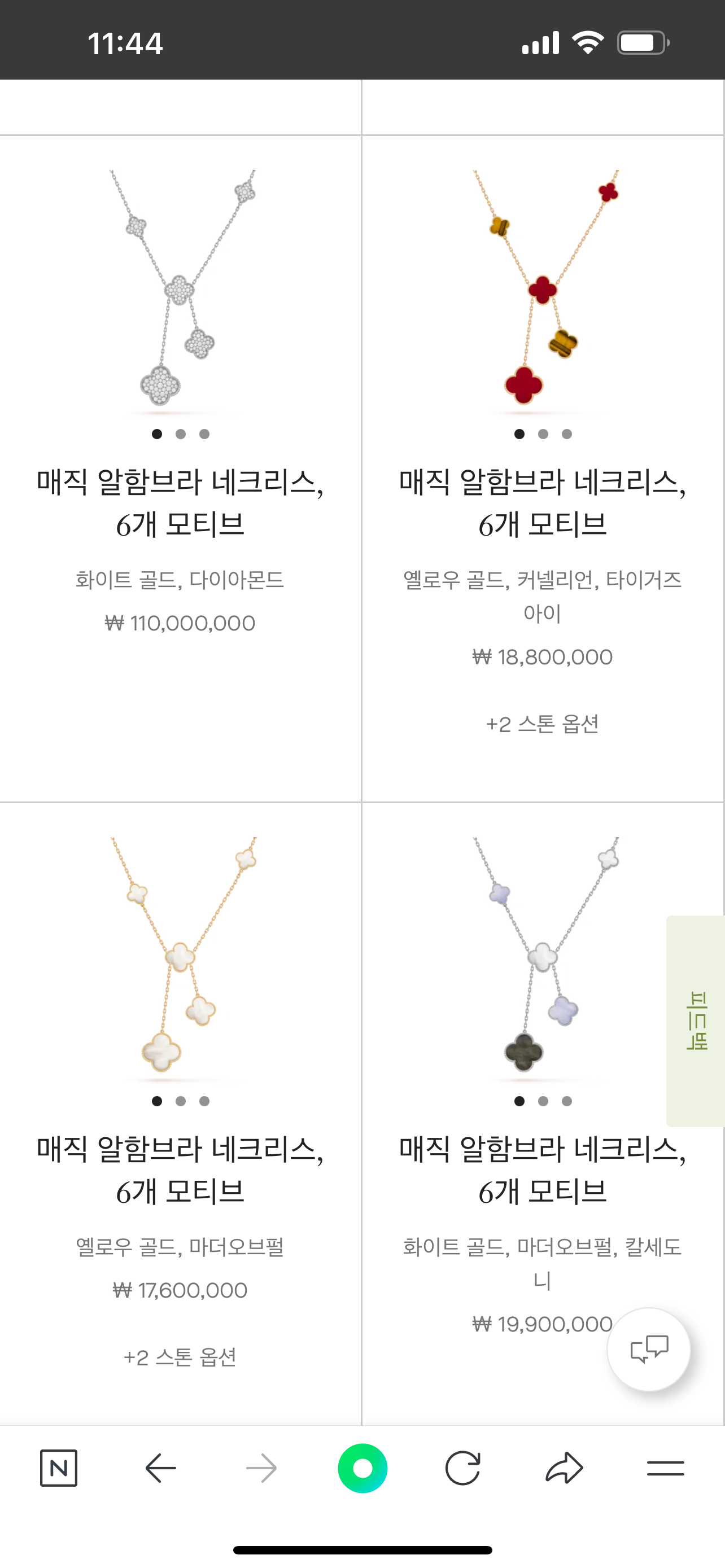Open the chat support bubble

(x=649, y=1349)
